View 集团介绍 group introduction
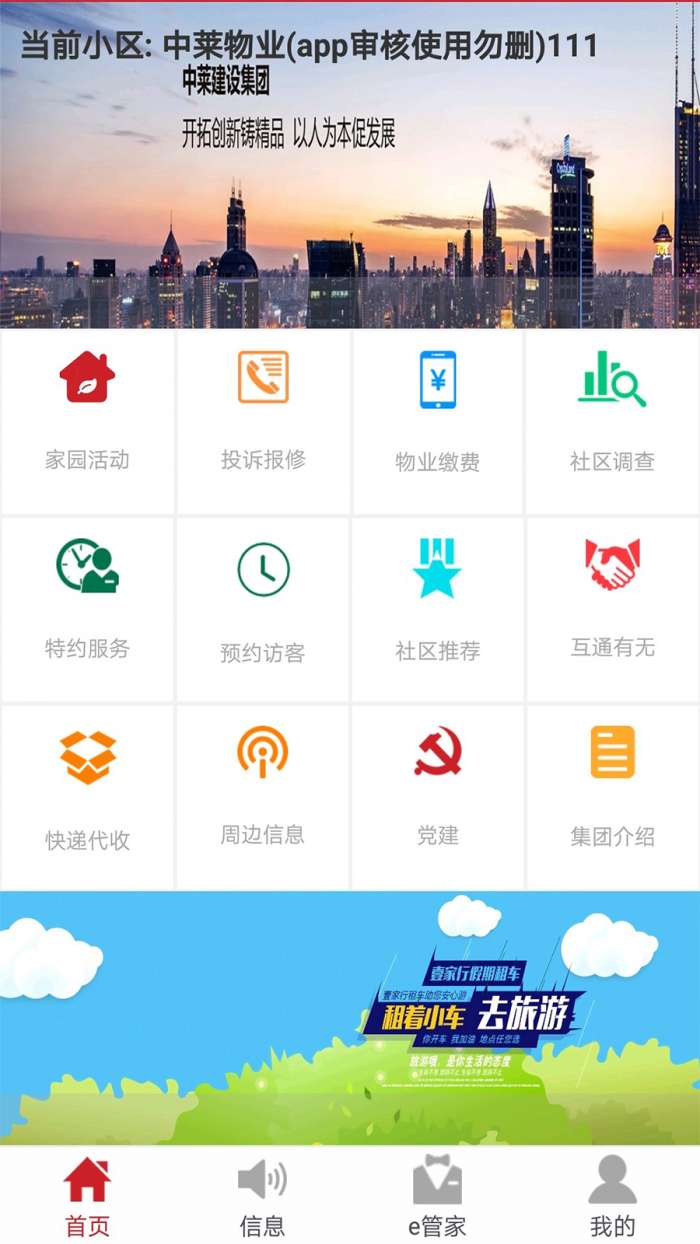Image resolution: width=700 pixels, height=1244 pixels. click(x=613, y=797)
